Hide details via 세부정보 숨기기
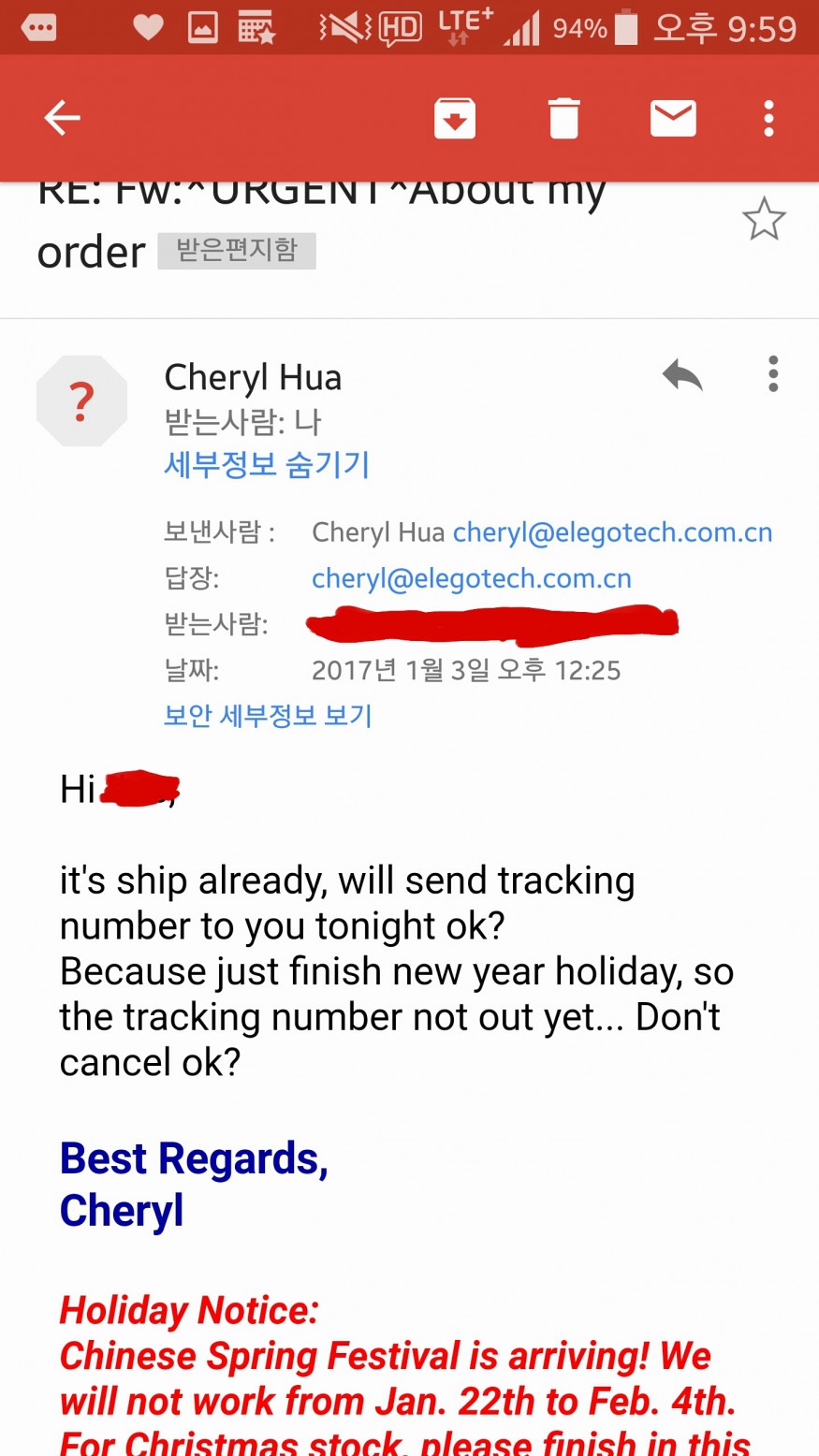The width and height of the screenshot is (819, 1456). click(267, 465)
